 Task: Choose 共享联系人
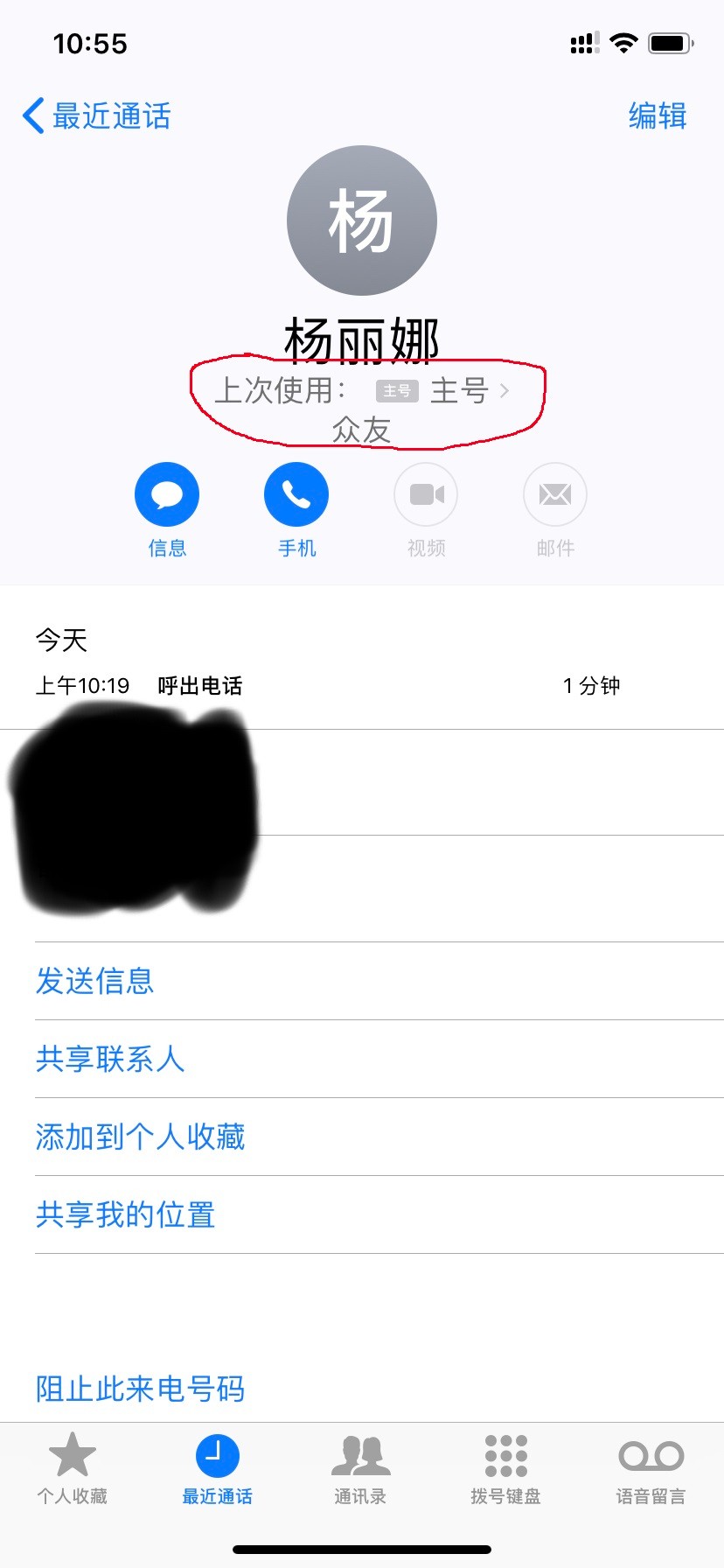coord(110,1059)
